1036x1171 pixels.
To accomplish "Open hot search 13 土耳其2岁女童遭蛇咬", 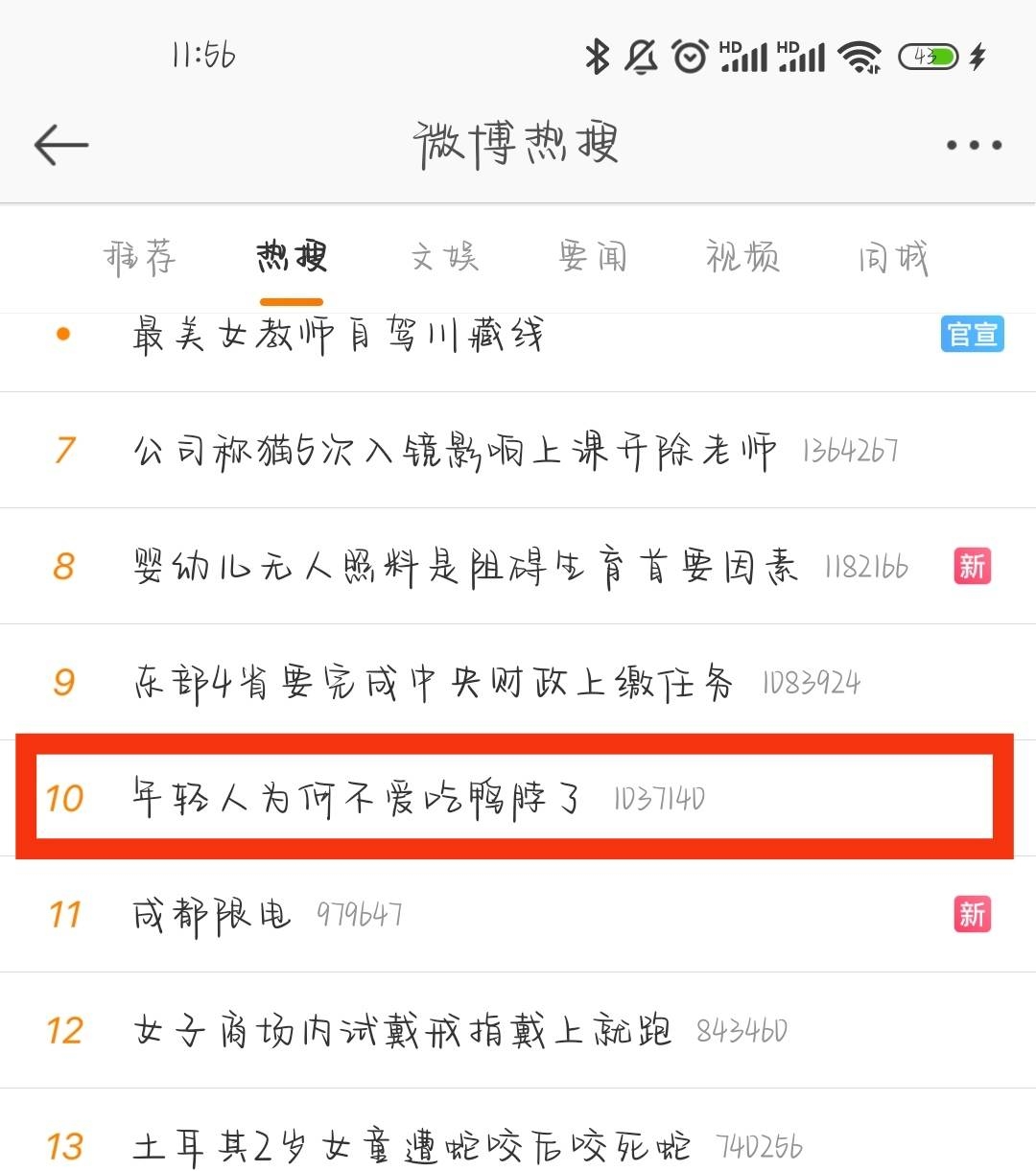I will pyautogui.click(x=412, y=1146).
